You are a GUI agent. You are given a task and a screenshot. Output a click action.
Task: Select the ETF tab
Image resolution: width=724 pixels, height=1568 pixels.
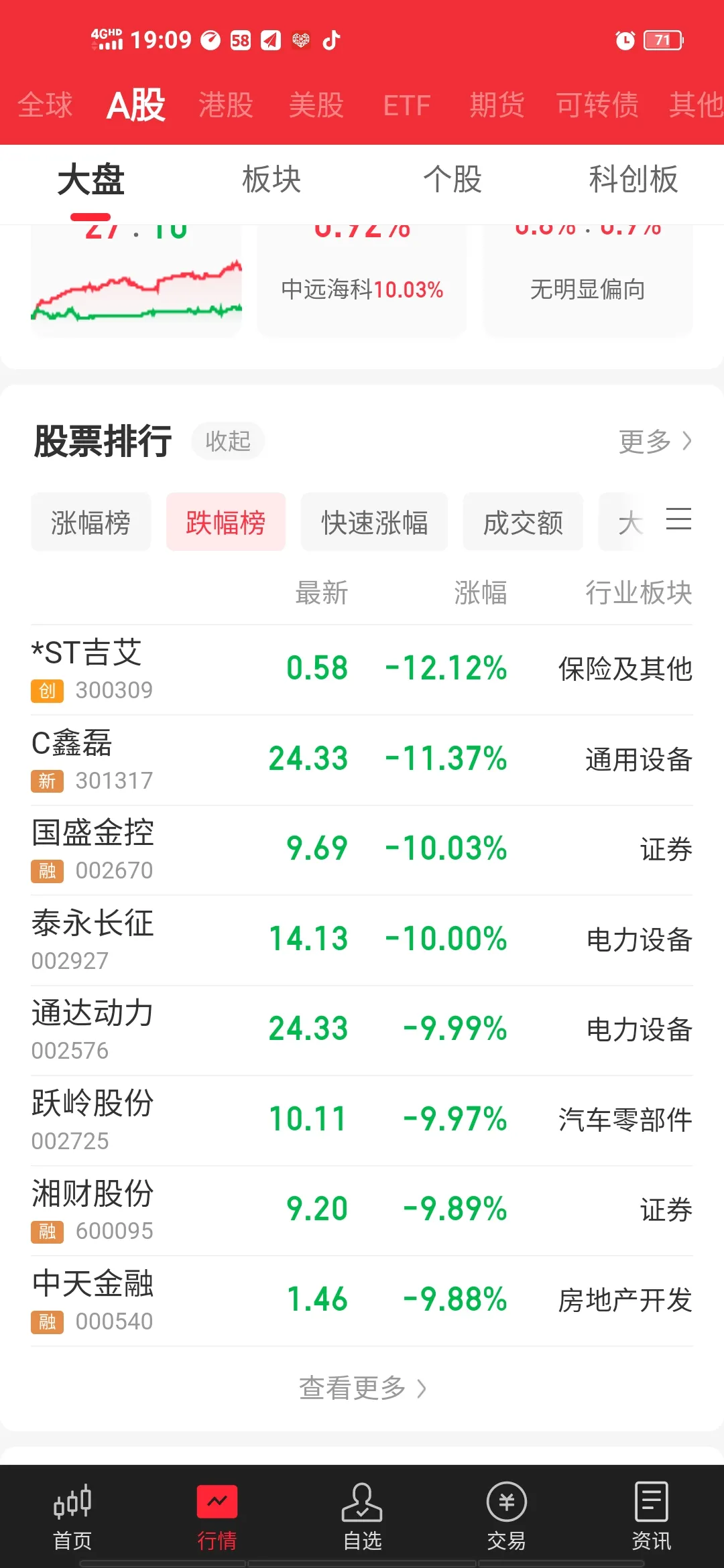(406, 105)
